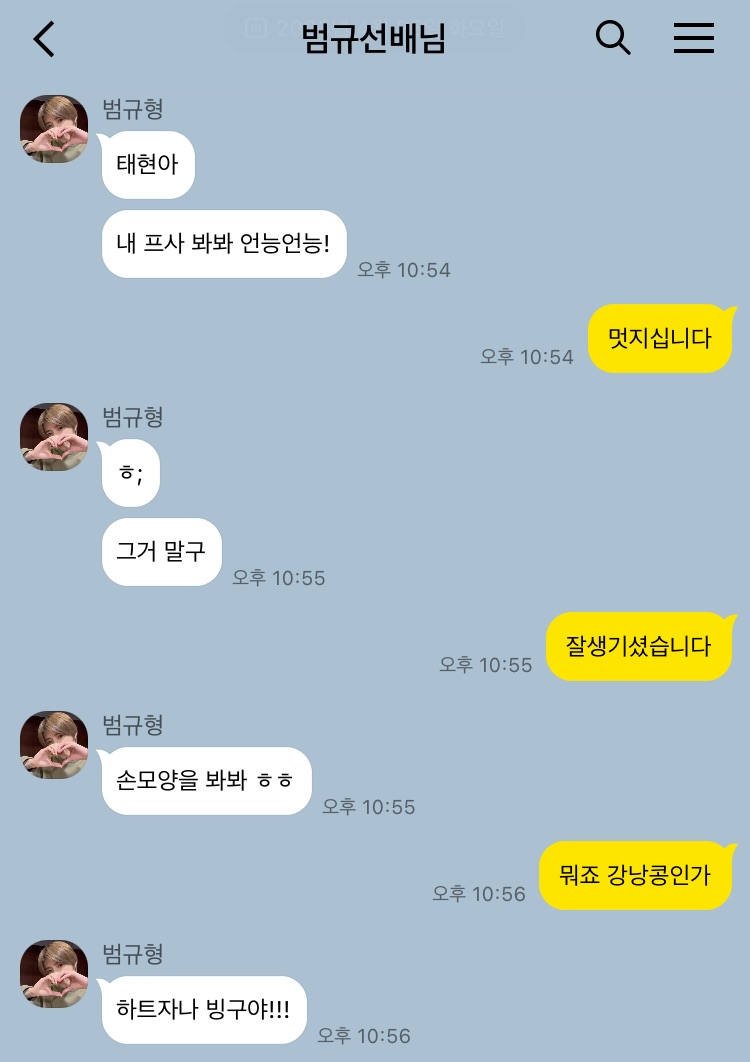750x1062 pixels.
Task: Open 범규형's profile photo beside the 태현아 message
Action: tap(54, 129)
